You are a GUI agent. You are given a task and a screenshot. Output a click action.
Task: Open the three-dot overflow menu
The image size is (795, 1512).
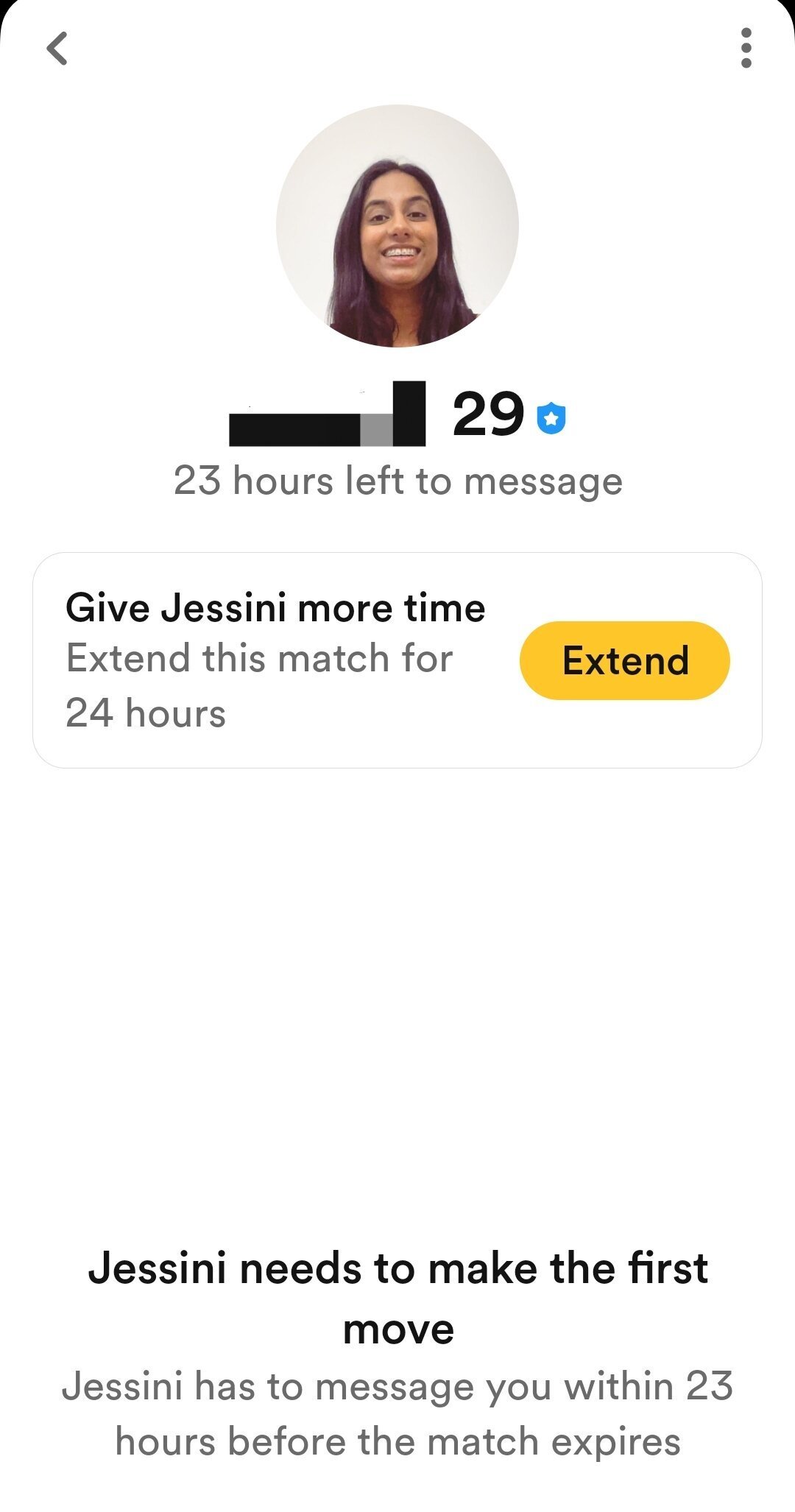(x=746, y=49)
